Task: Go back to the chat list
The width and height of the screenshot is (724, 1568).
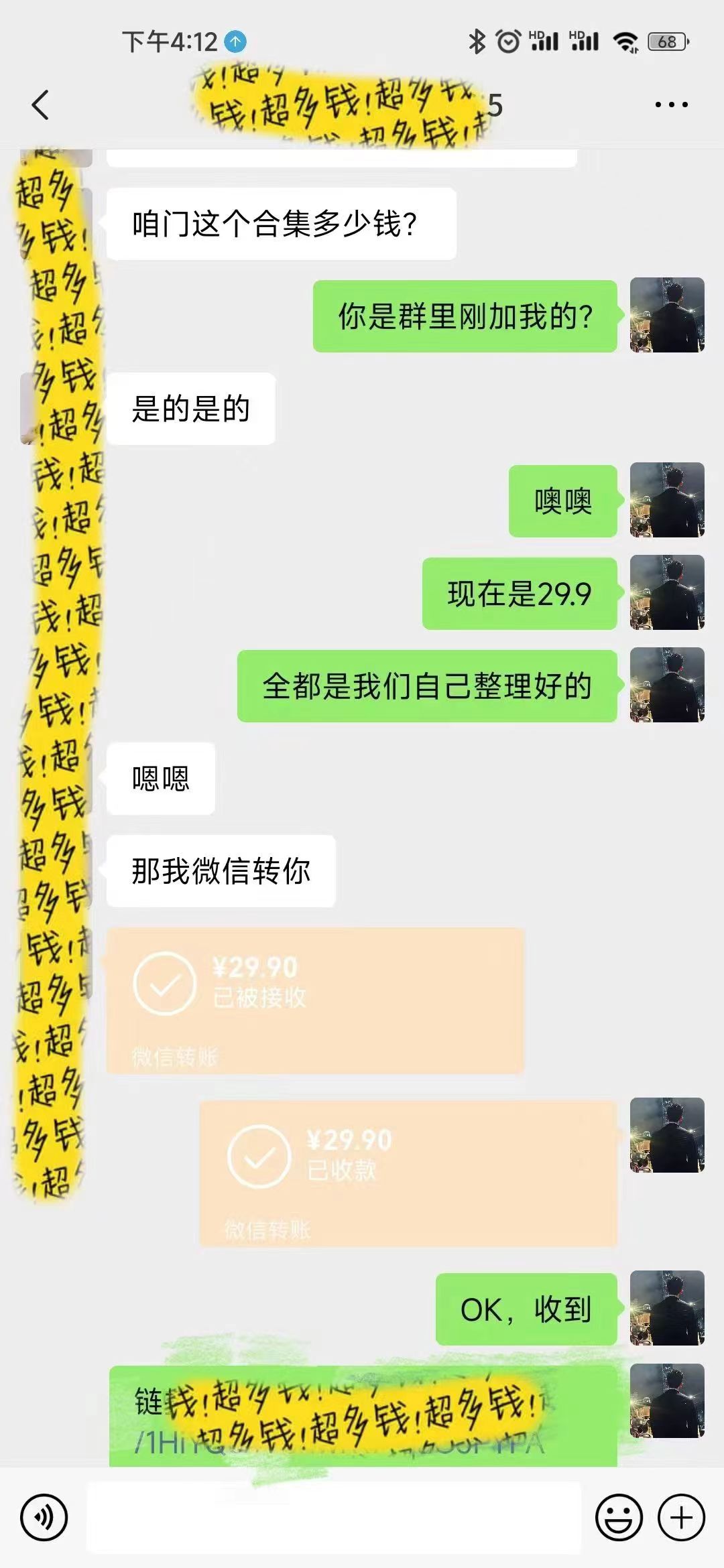Action: (x=40, y=105)
